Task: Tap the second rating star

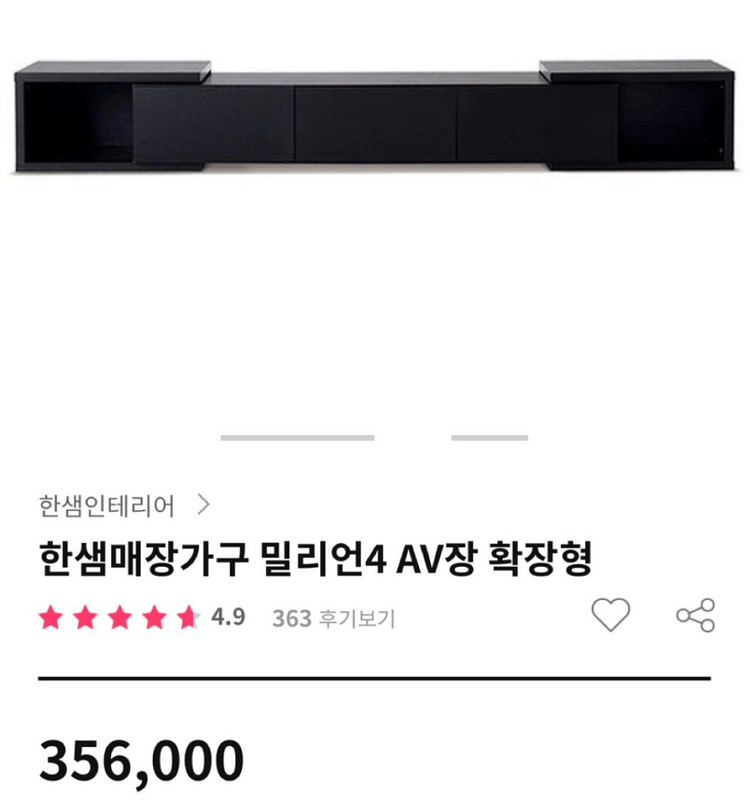Action: coord(85,617)
